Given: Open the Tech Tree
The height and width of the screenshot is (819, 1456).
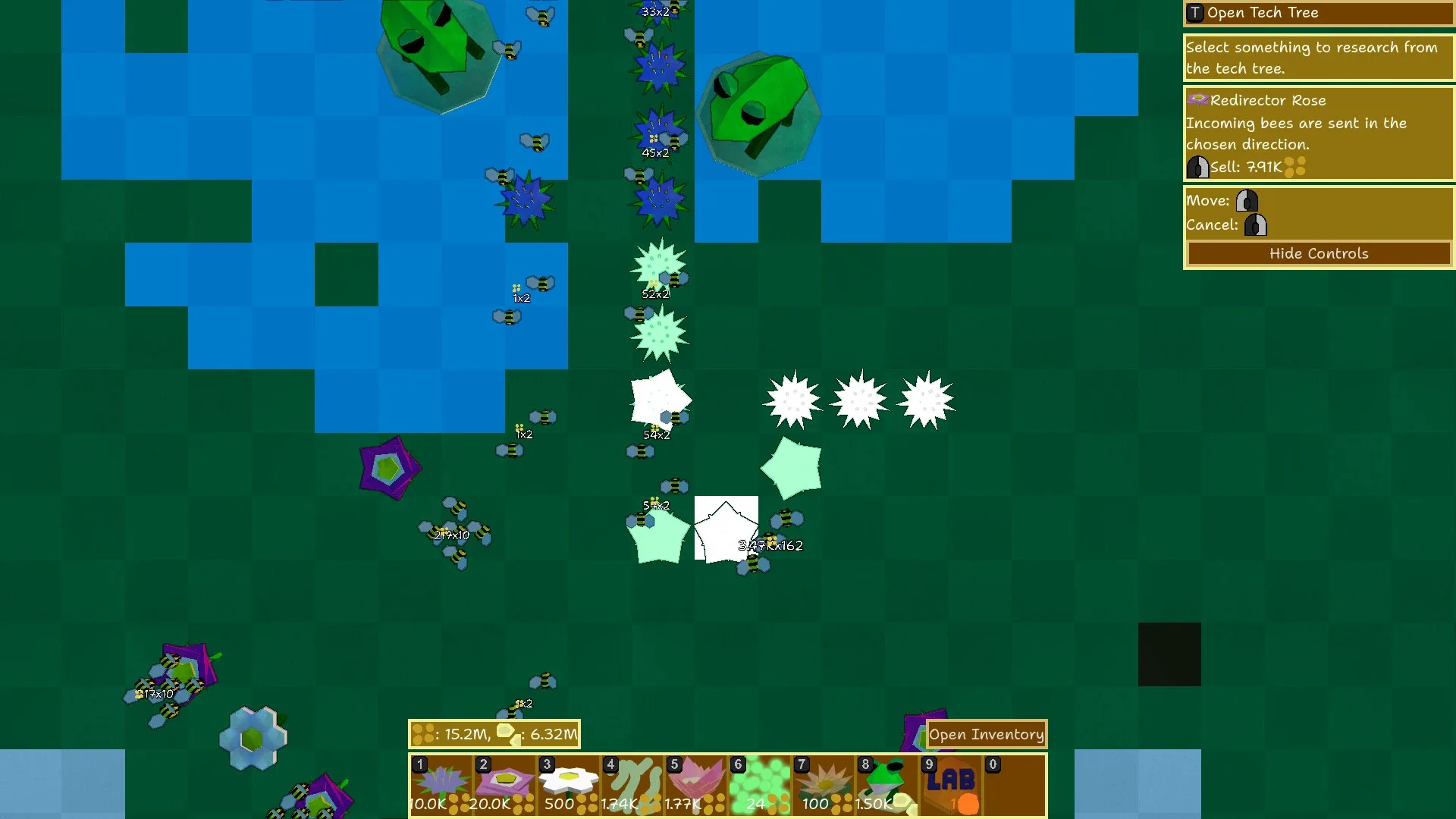Looking at the screenshot, I should pos(1318,13).
